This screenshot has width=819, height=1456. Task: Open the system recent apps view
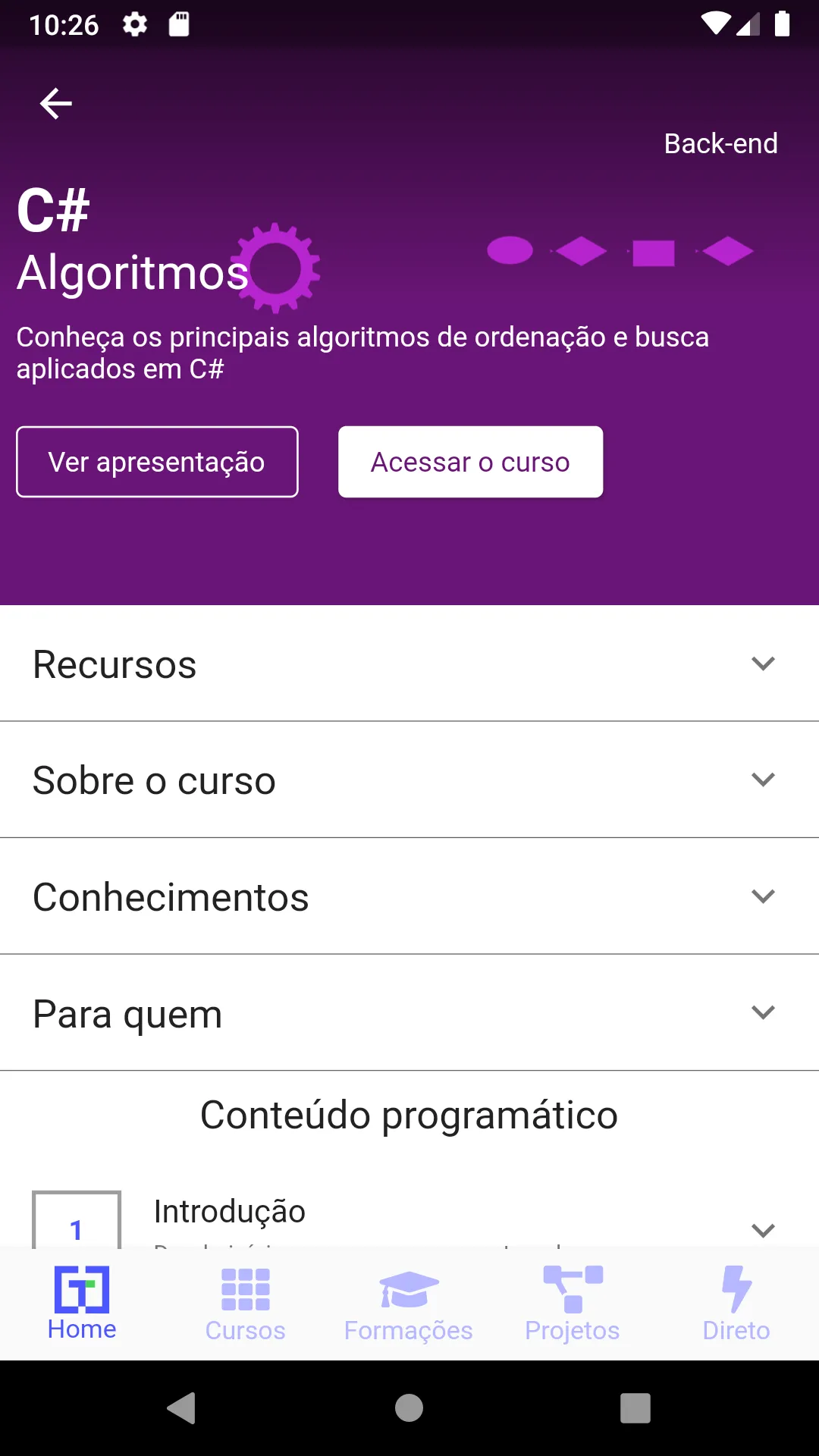(x=635, y=1408)
